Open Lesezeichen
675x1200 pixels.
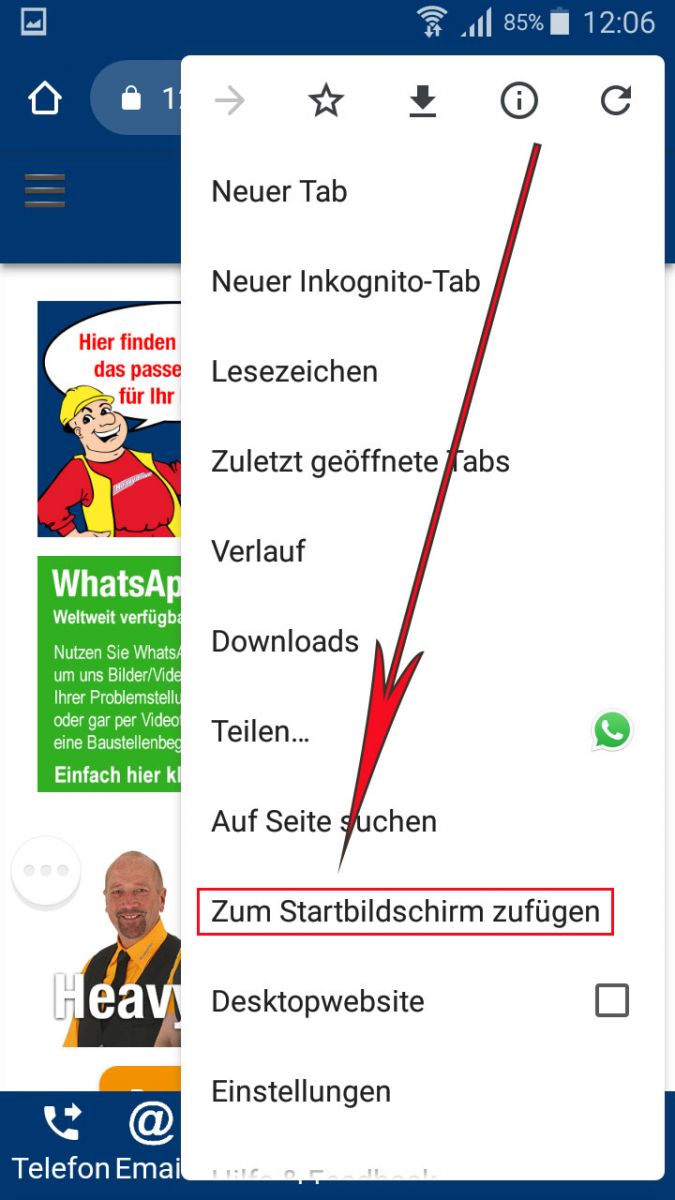[295, 371]
